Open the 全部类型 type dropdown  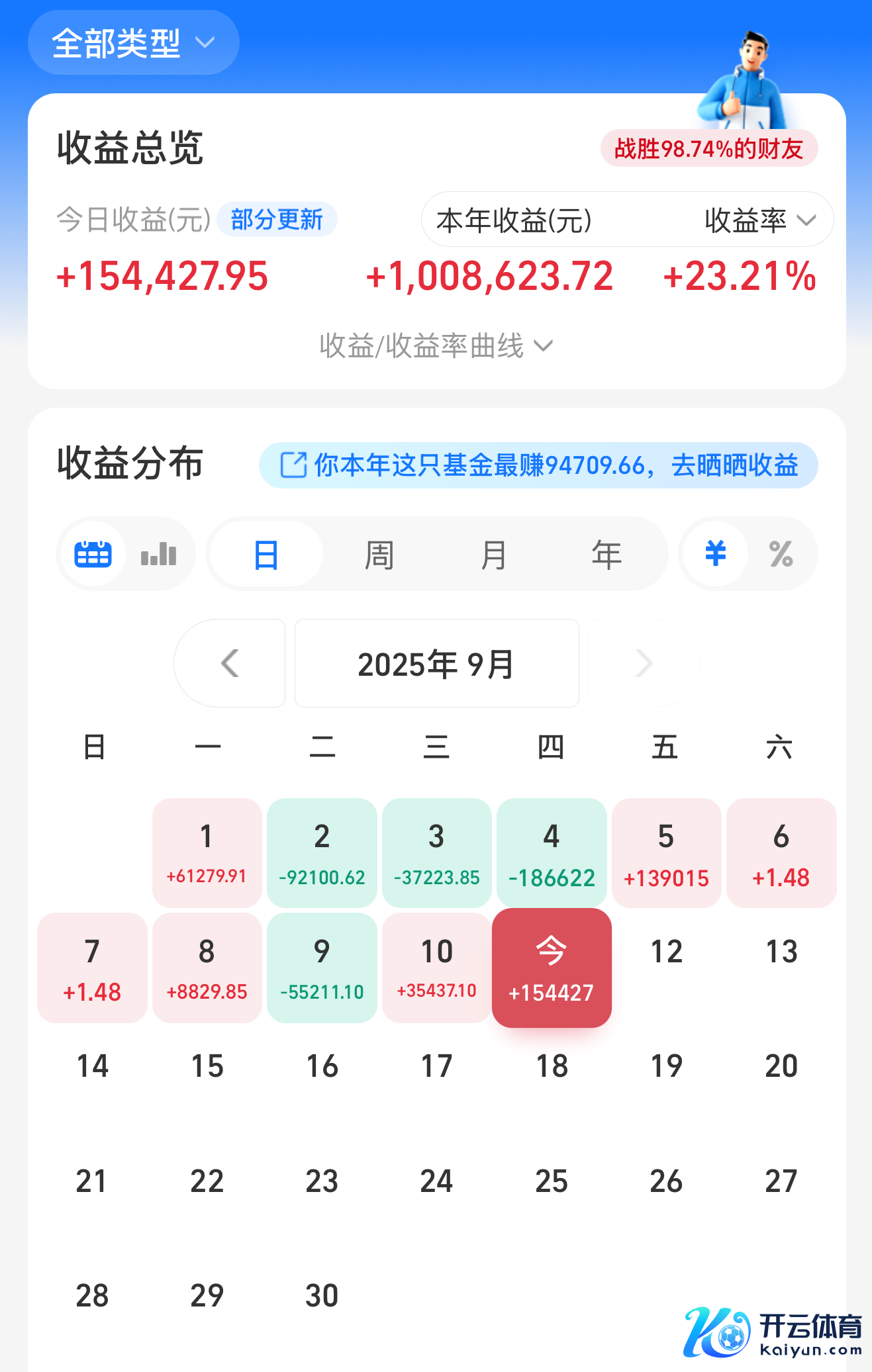133,43
